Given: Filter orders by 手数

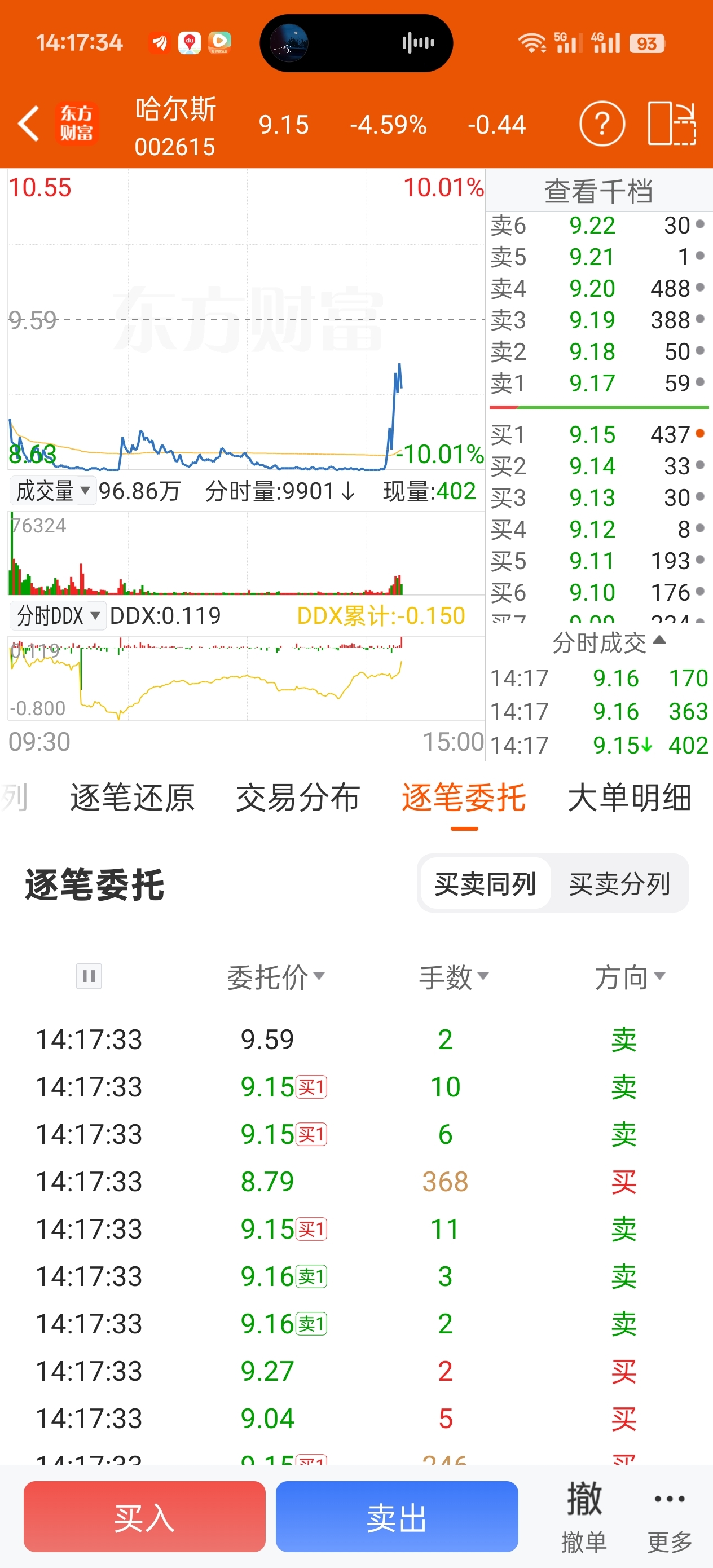Looking at the screenshot, I should click(x=454, y=977).
